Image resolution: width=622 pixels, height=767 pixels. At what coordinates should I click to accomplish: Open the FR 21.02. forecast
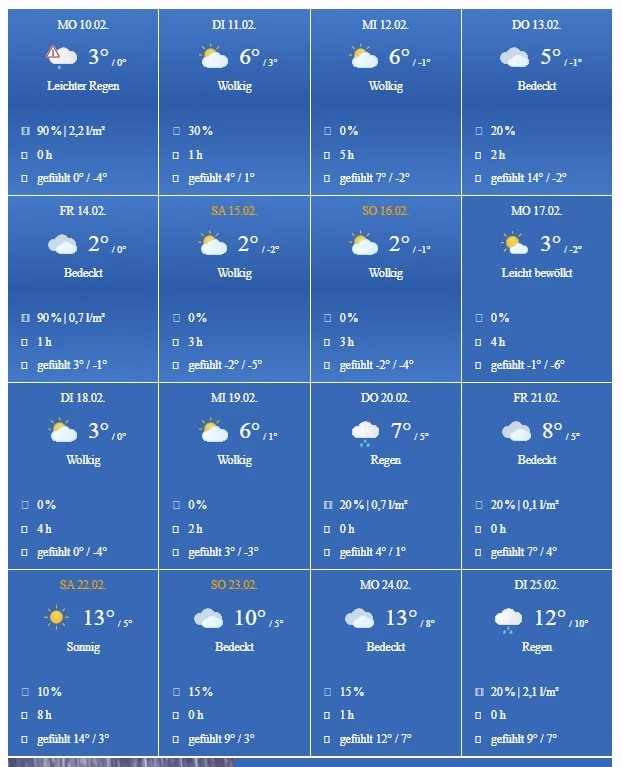537,475
